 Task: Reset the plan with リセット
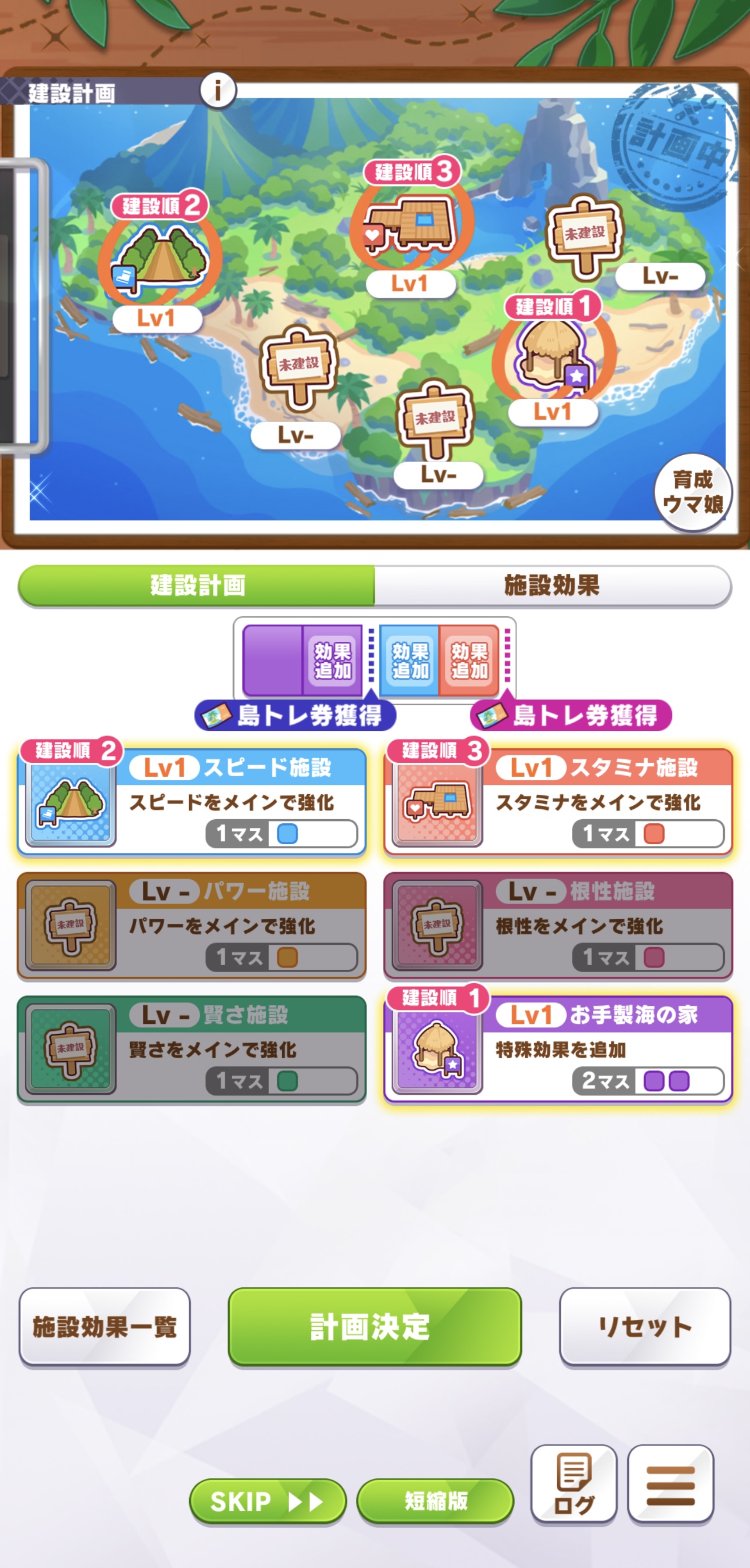pyautogui.click(x=645, y=1326)
